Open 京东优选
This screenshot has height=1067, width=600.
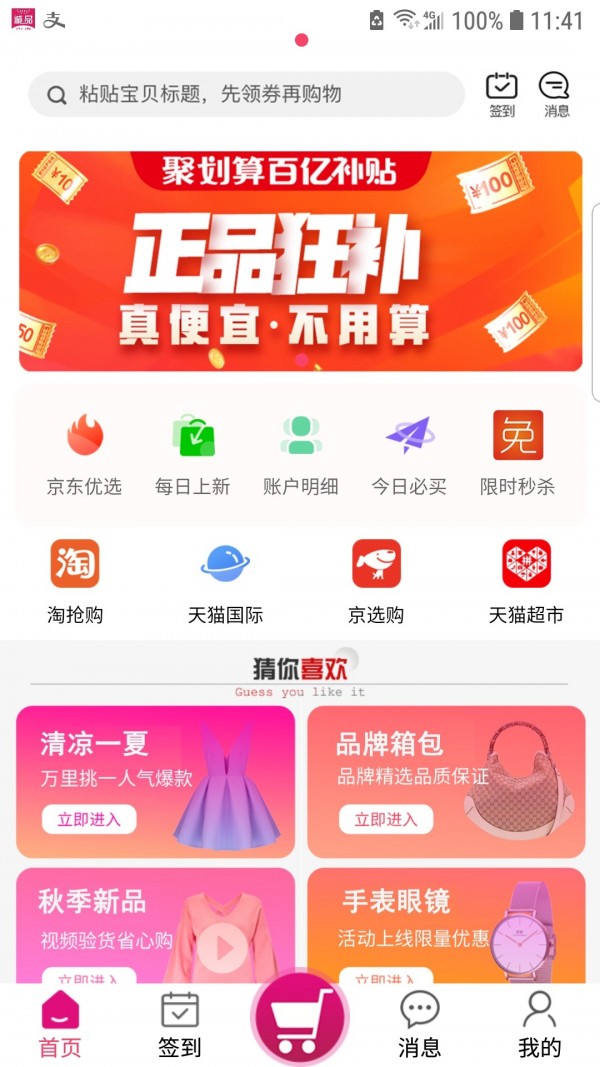point(84,453)
